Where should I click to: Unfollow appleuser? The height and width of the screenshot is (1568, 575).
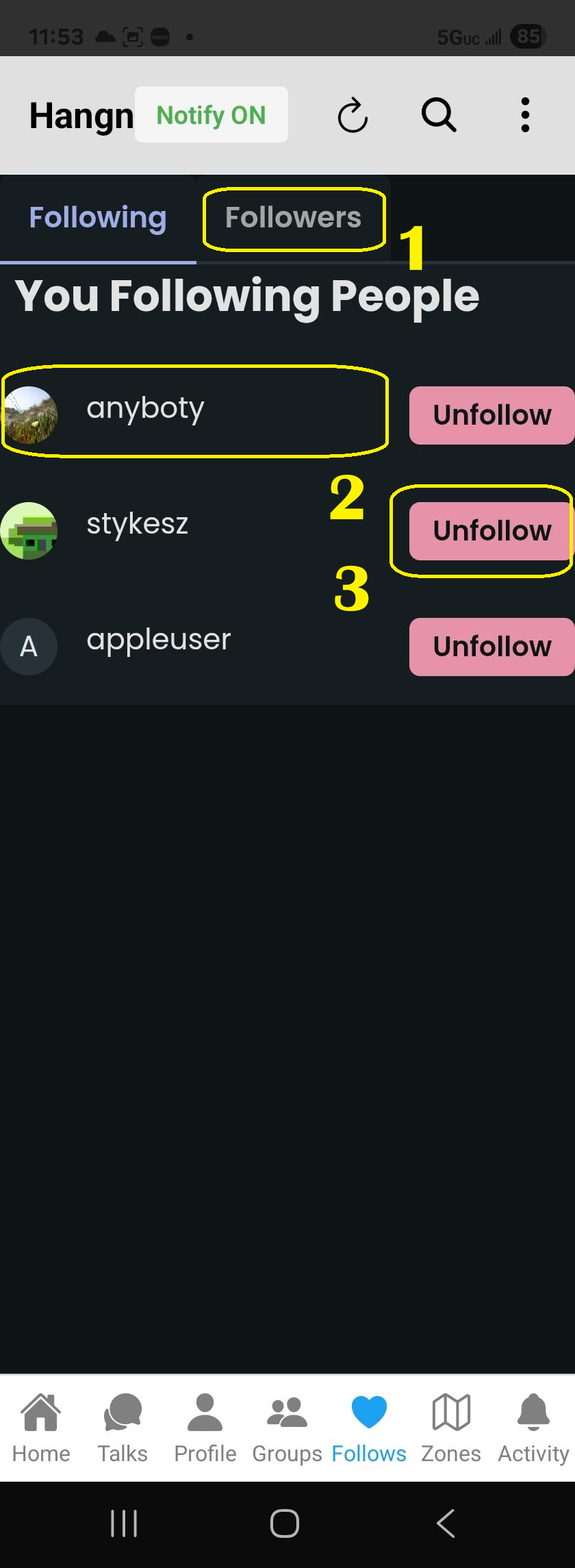pos(491,647)
